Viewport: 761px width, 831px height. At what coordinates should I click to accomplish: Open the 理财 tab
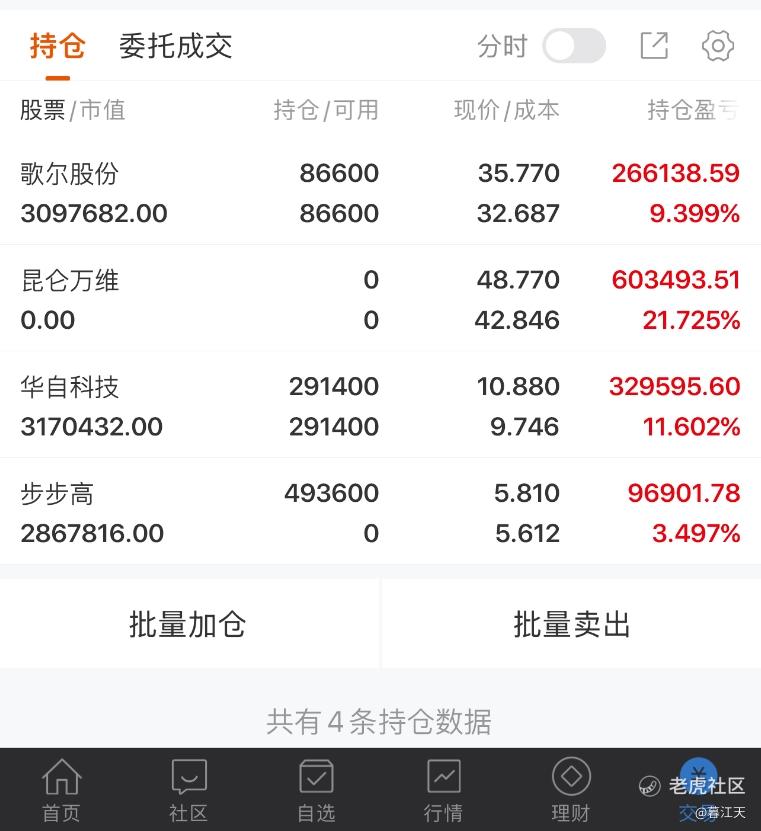click(x=571, y=790)
